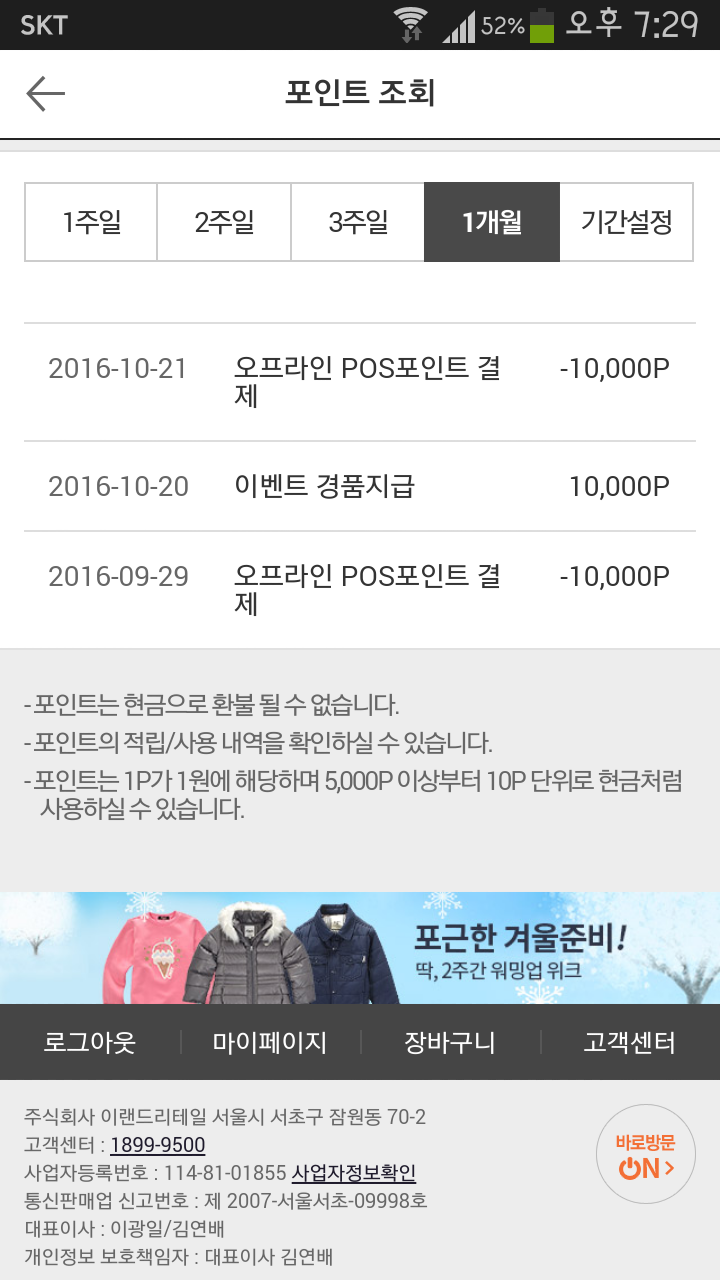The height and width of the screenshot is (1280, 720).
Task: Tap 로그아웃 to log out
Action: coord(90,1043)
